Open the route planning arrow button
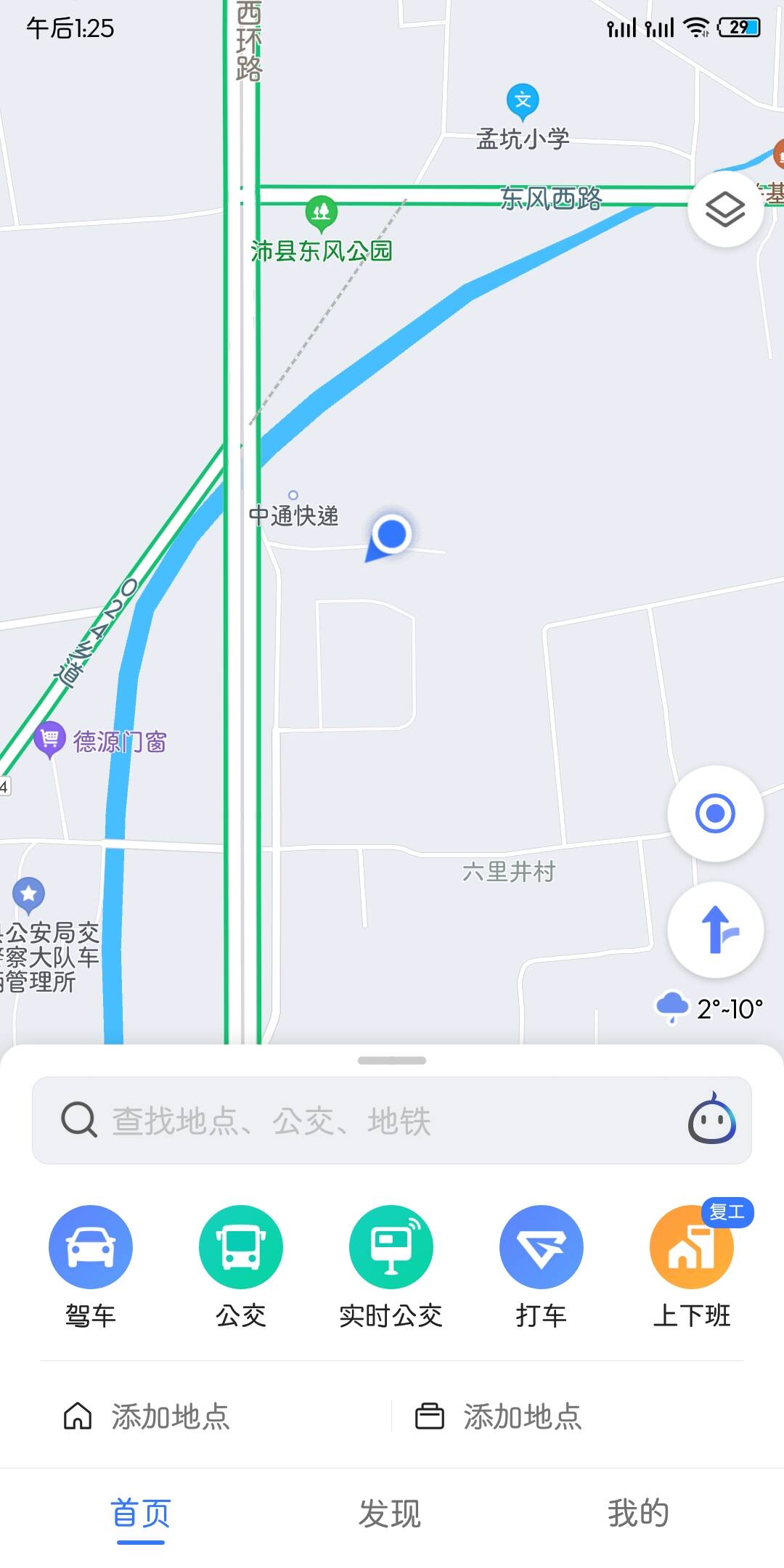Viewport: 784px width, 1568px height. pos(715,929)
